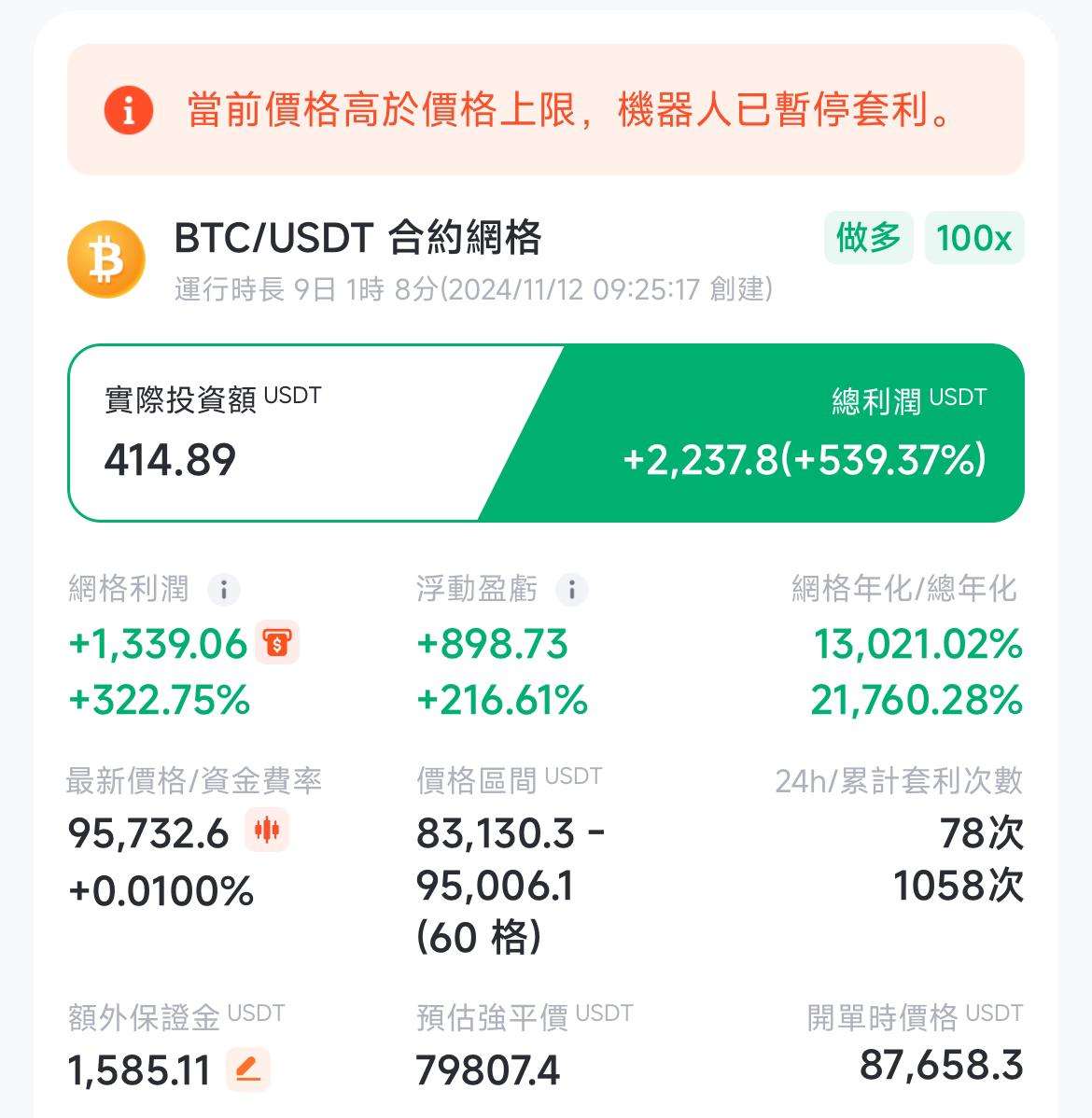Open the candlestick chart icon beside 95,732.6
This screenshot has width=1092, height=1118.
tap(267, 830)
